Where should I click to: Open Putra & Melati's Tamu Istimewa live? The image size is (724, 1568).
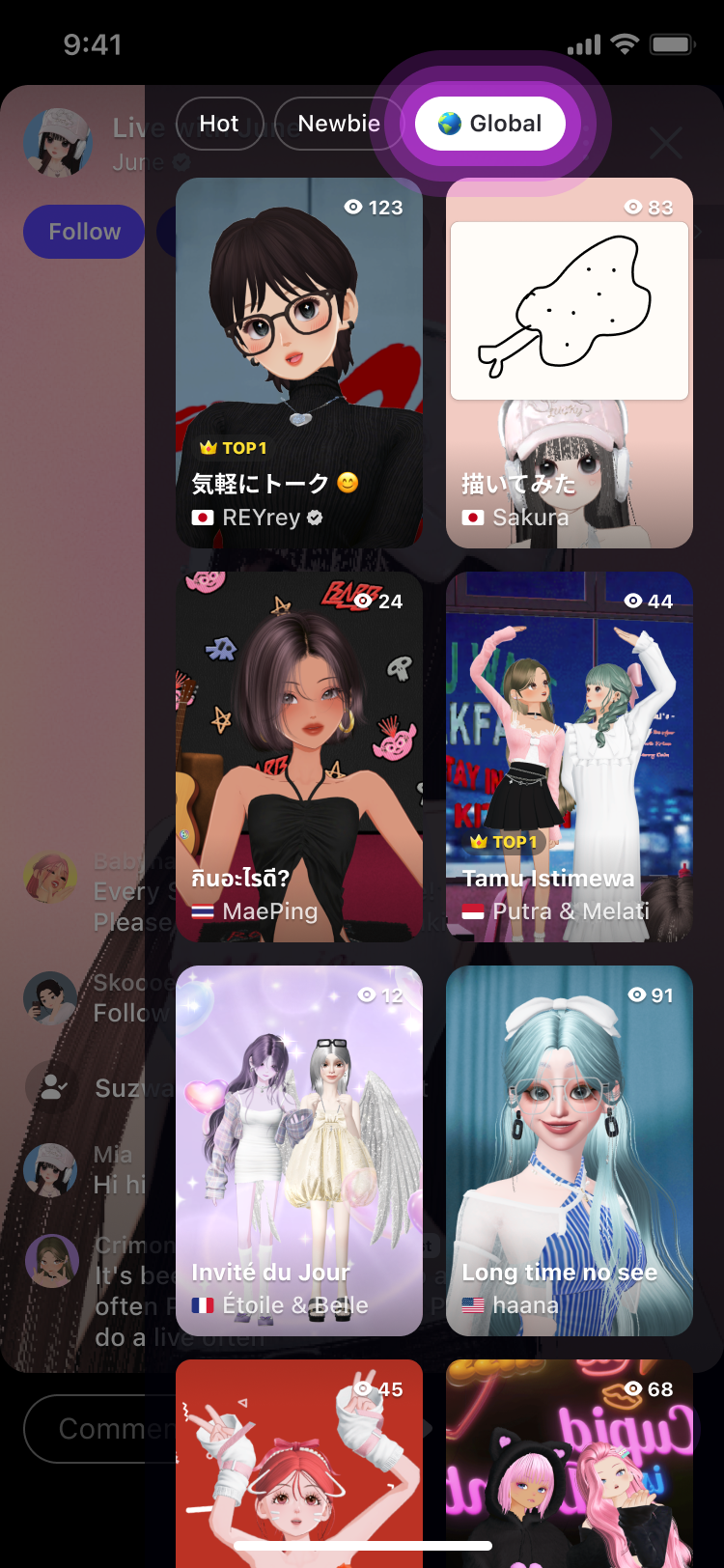point(570,757)
